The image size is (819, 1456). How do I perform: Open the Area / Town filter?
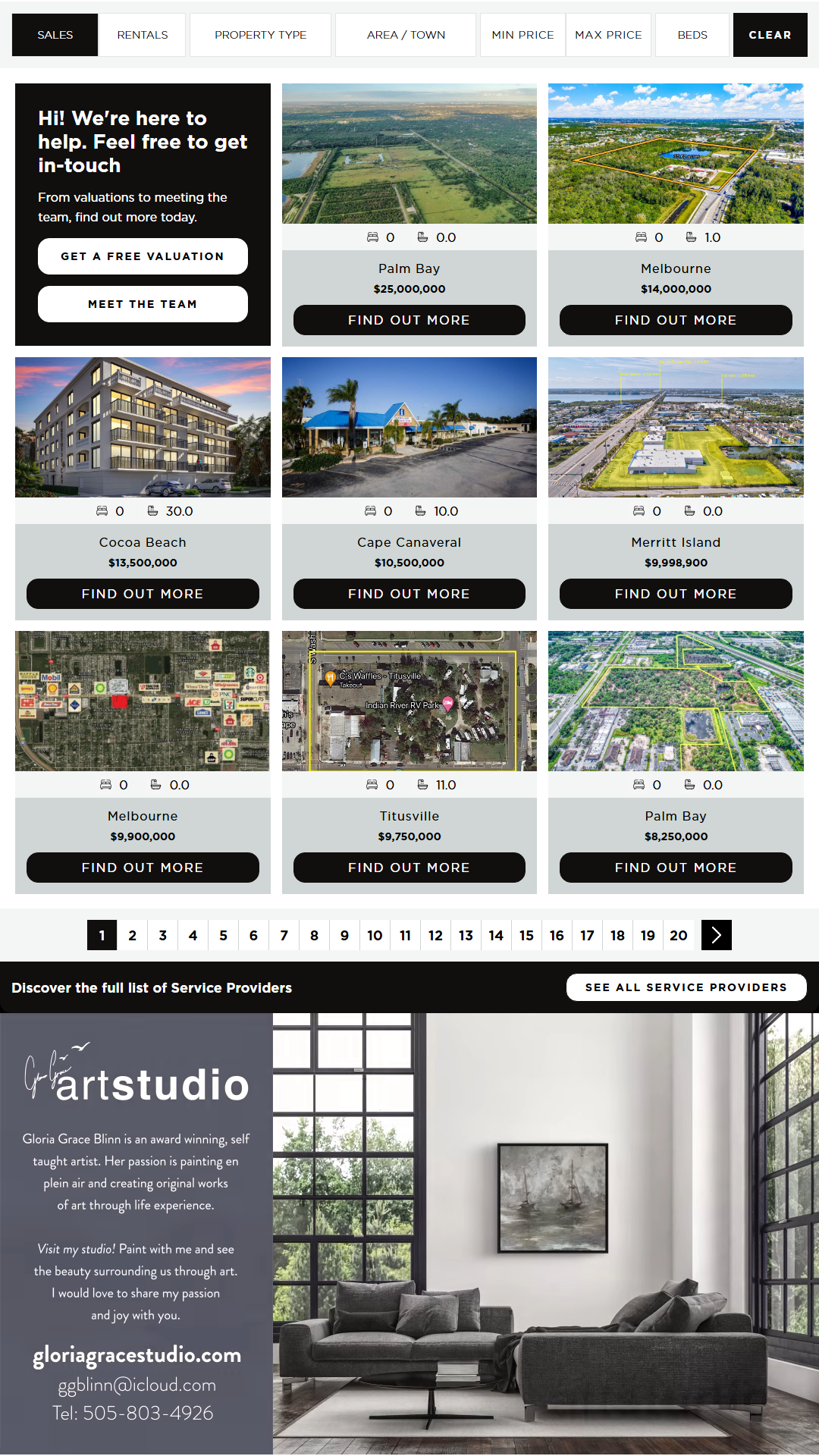pyautogui.click(x=406, y=35)
